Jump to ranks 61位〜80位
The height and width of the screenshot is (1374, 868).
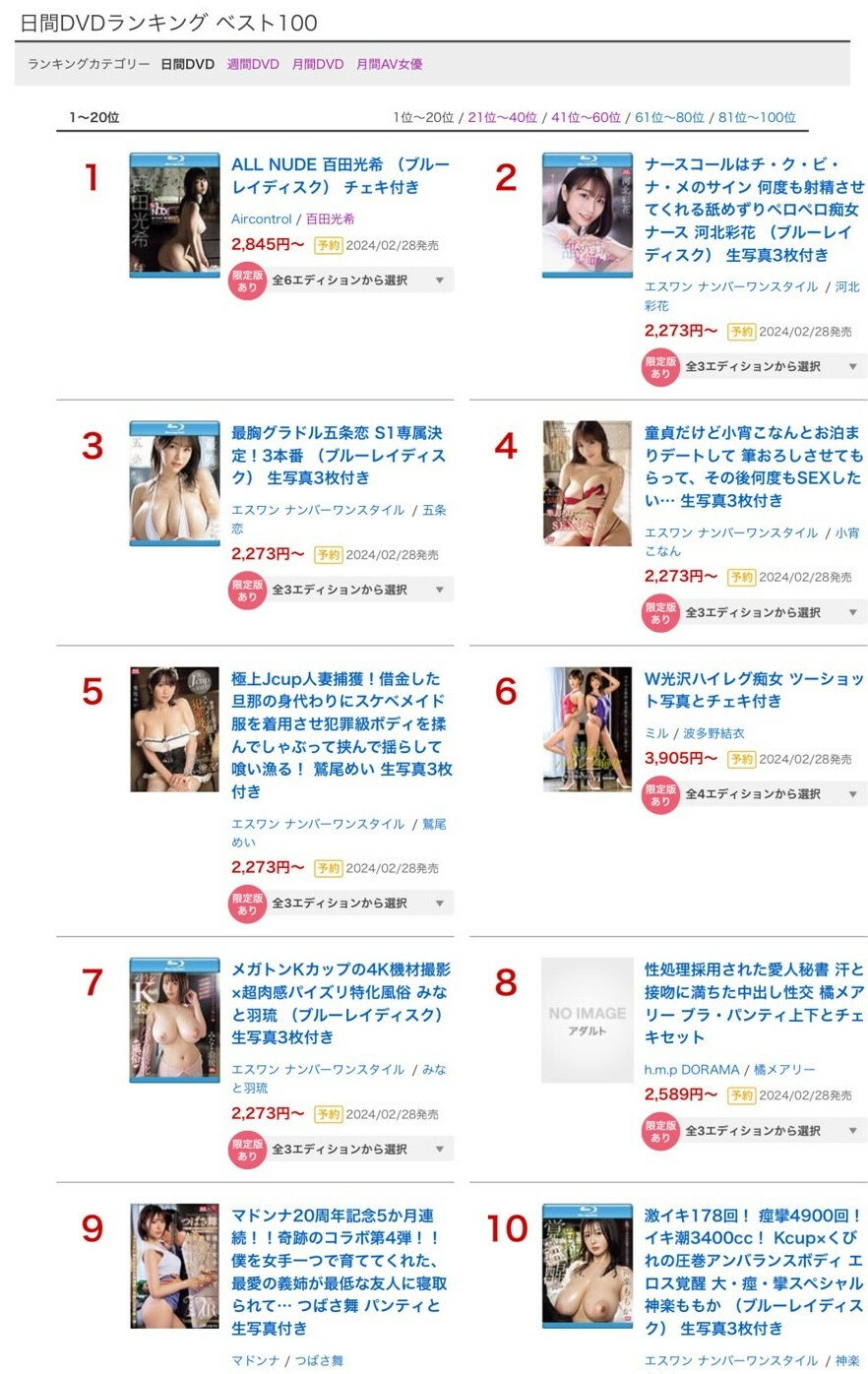pyautogui.click(x=669, y=117)
